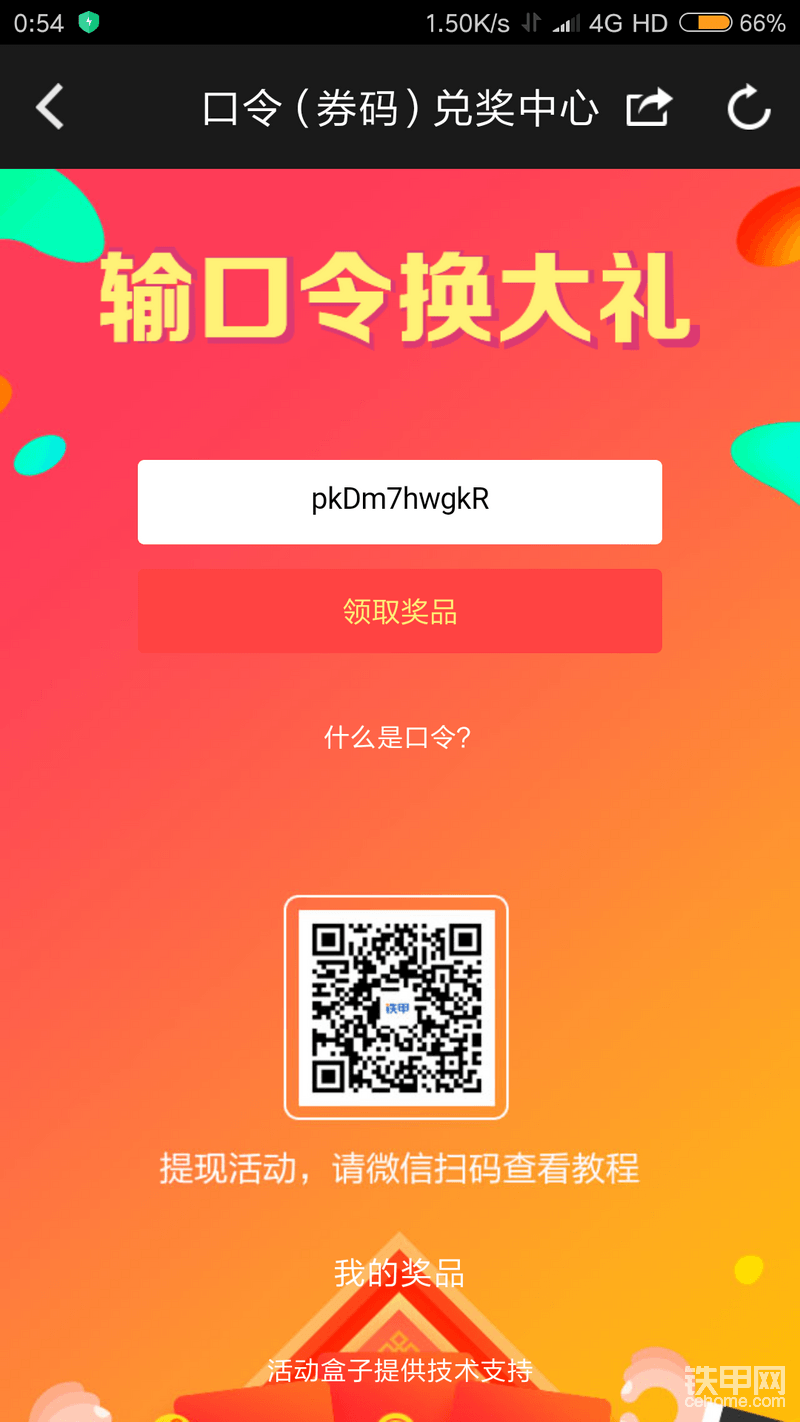Open 我的奖品

pos(399,1273)
